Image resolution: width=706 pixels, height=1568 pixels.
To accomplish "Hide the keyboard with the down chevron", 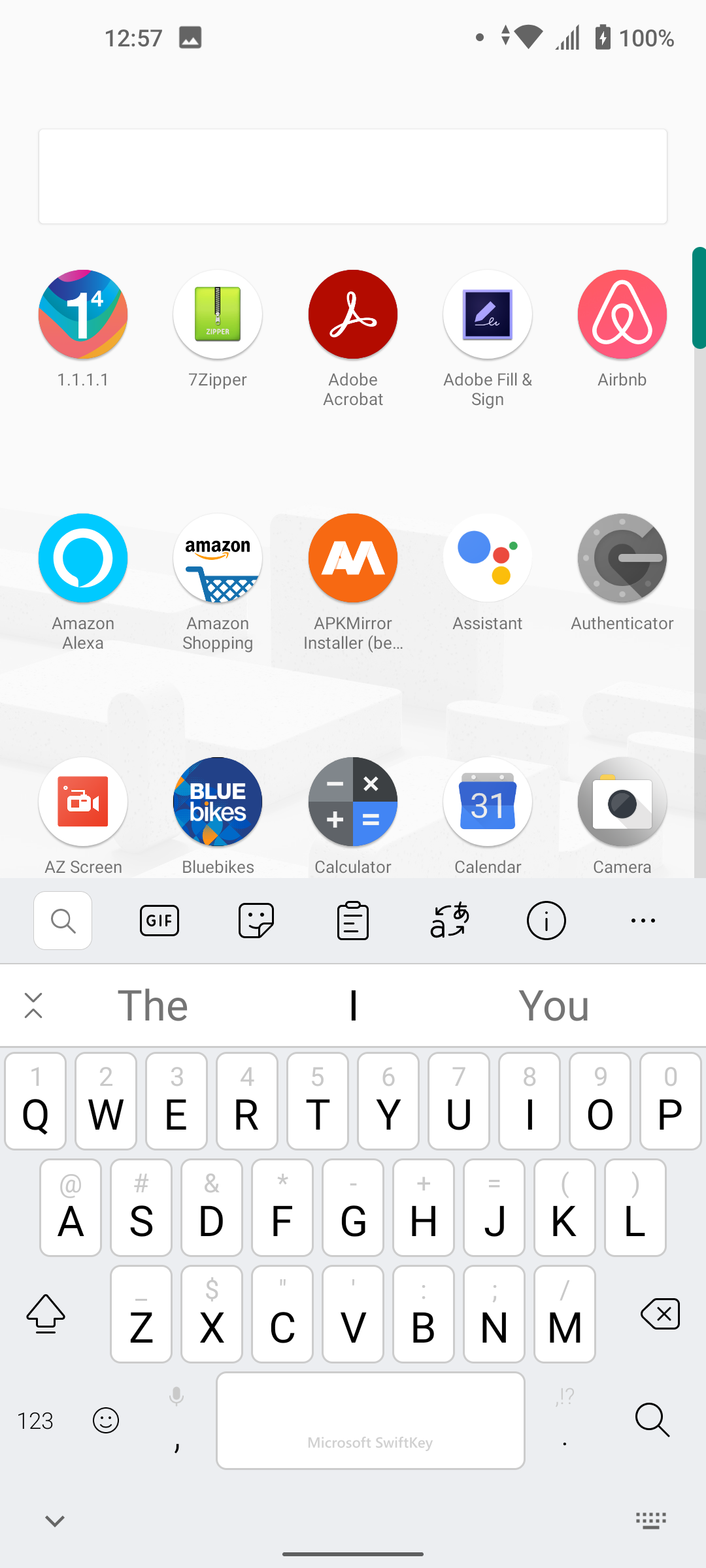I will (54, 1520).
